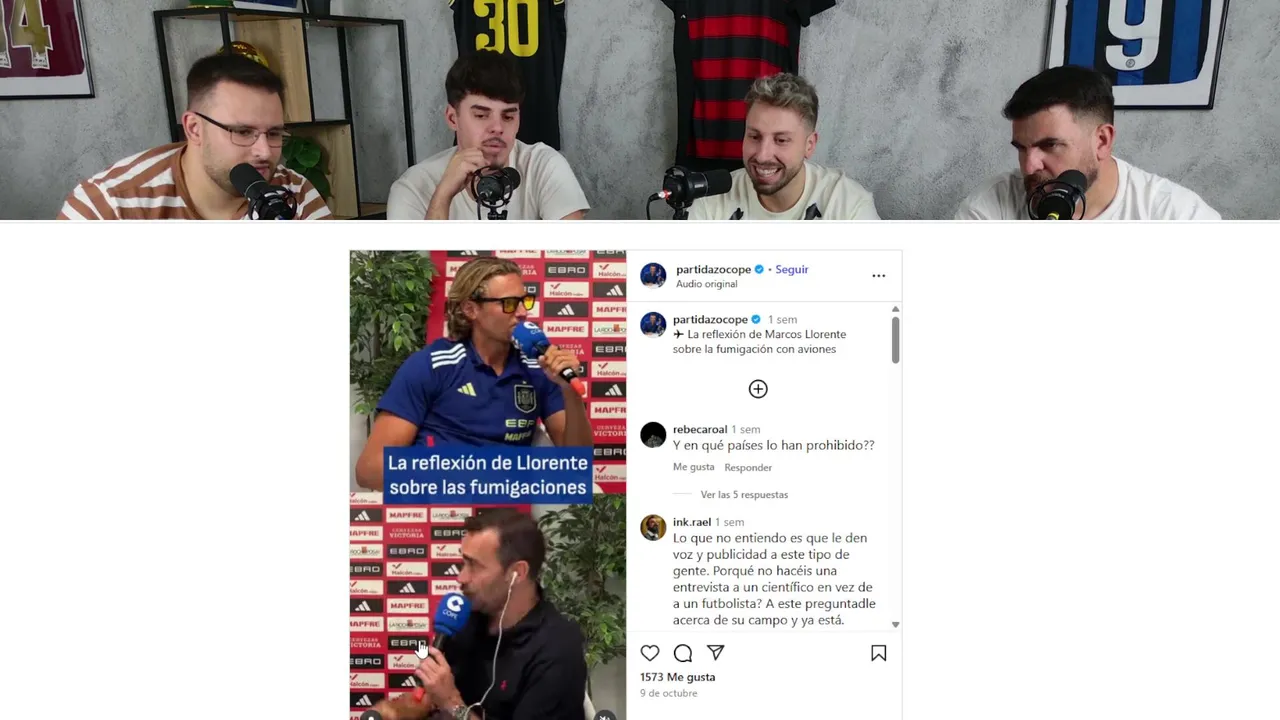Viewport: 1280px width, 720px height.
Task: Open the comment bubble icon
Action: (x=683, y=653)
